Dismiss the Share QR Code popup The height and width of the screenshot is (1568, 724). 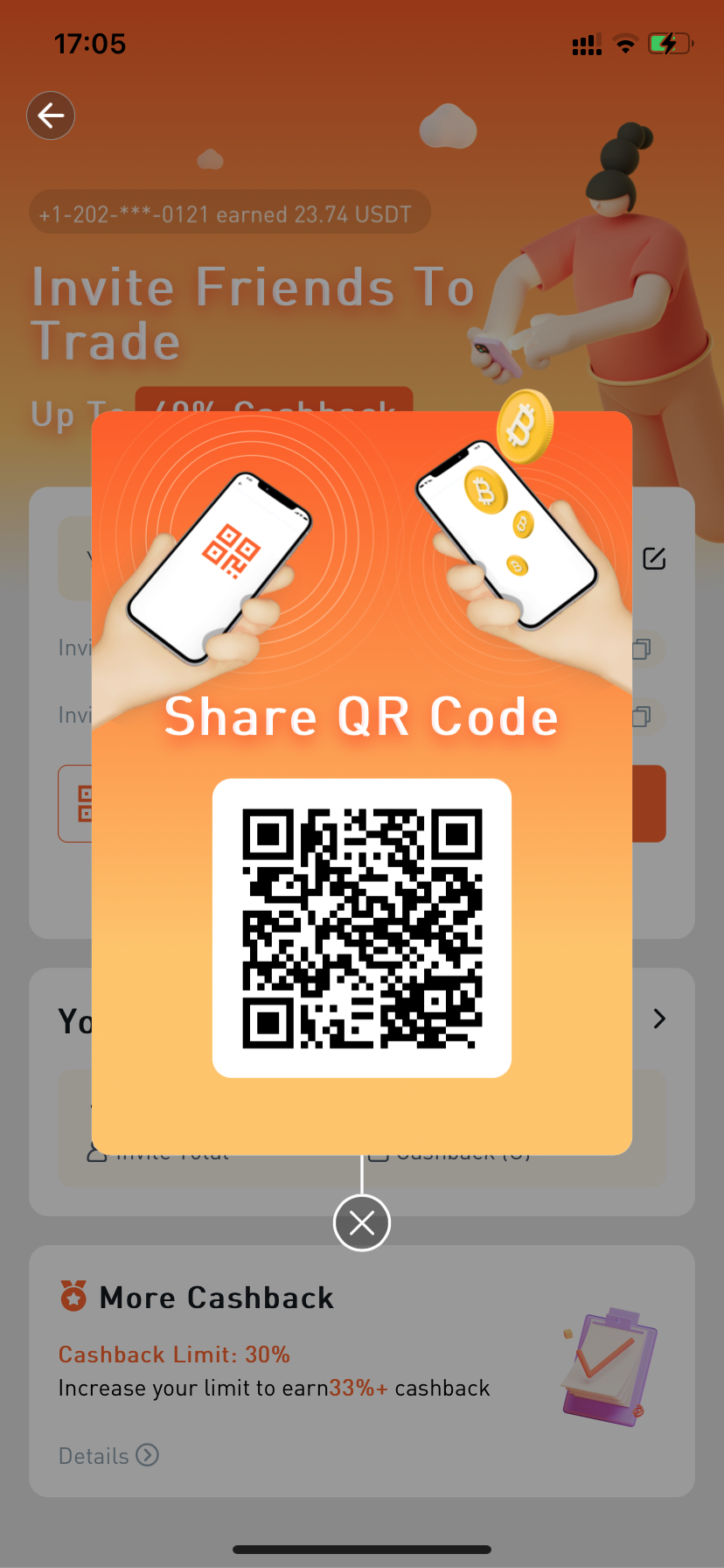pos(361,1222)
